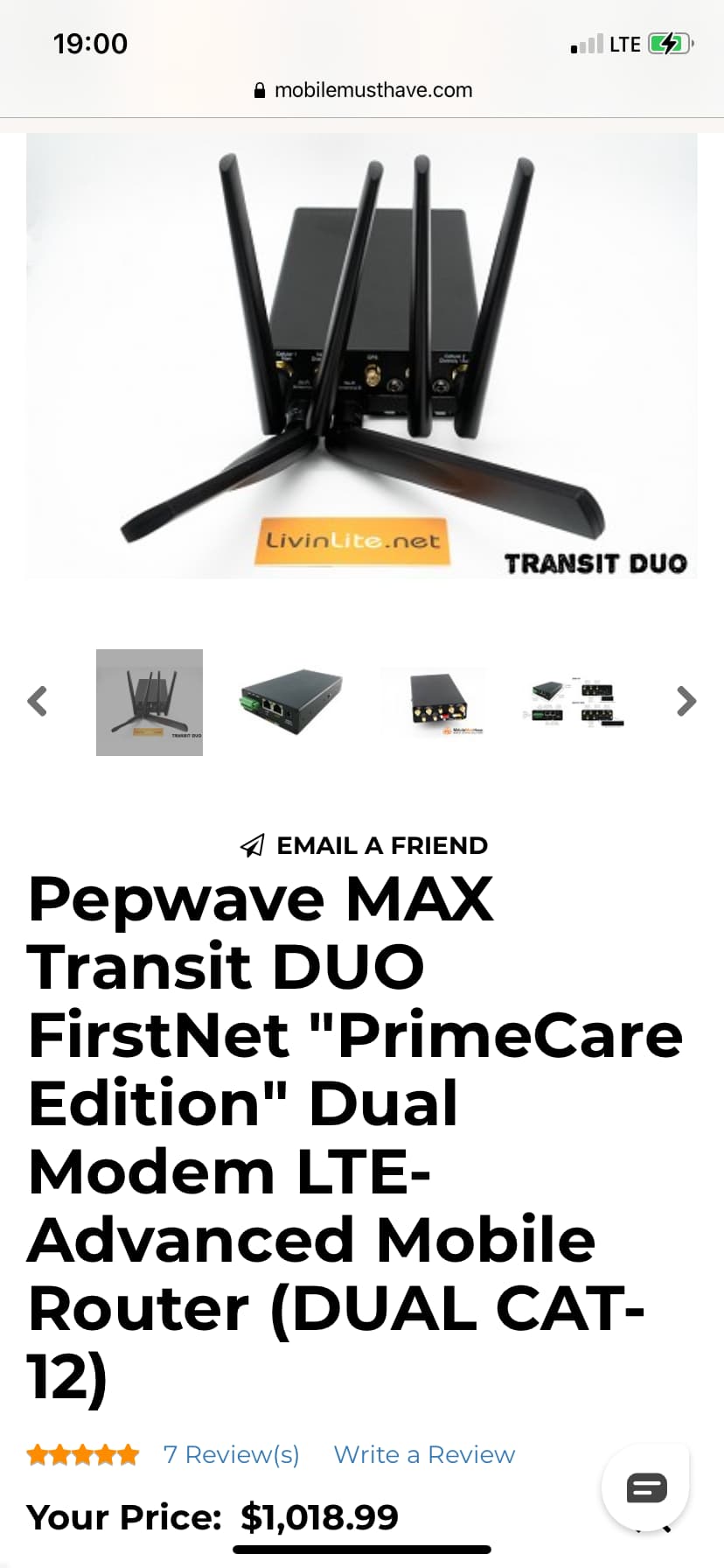724x1568 pixels.
Task: Select the thumbnail showing Ethernet ports
Action: point(291,703)
